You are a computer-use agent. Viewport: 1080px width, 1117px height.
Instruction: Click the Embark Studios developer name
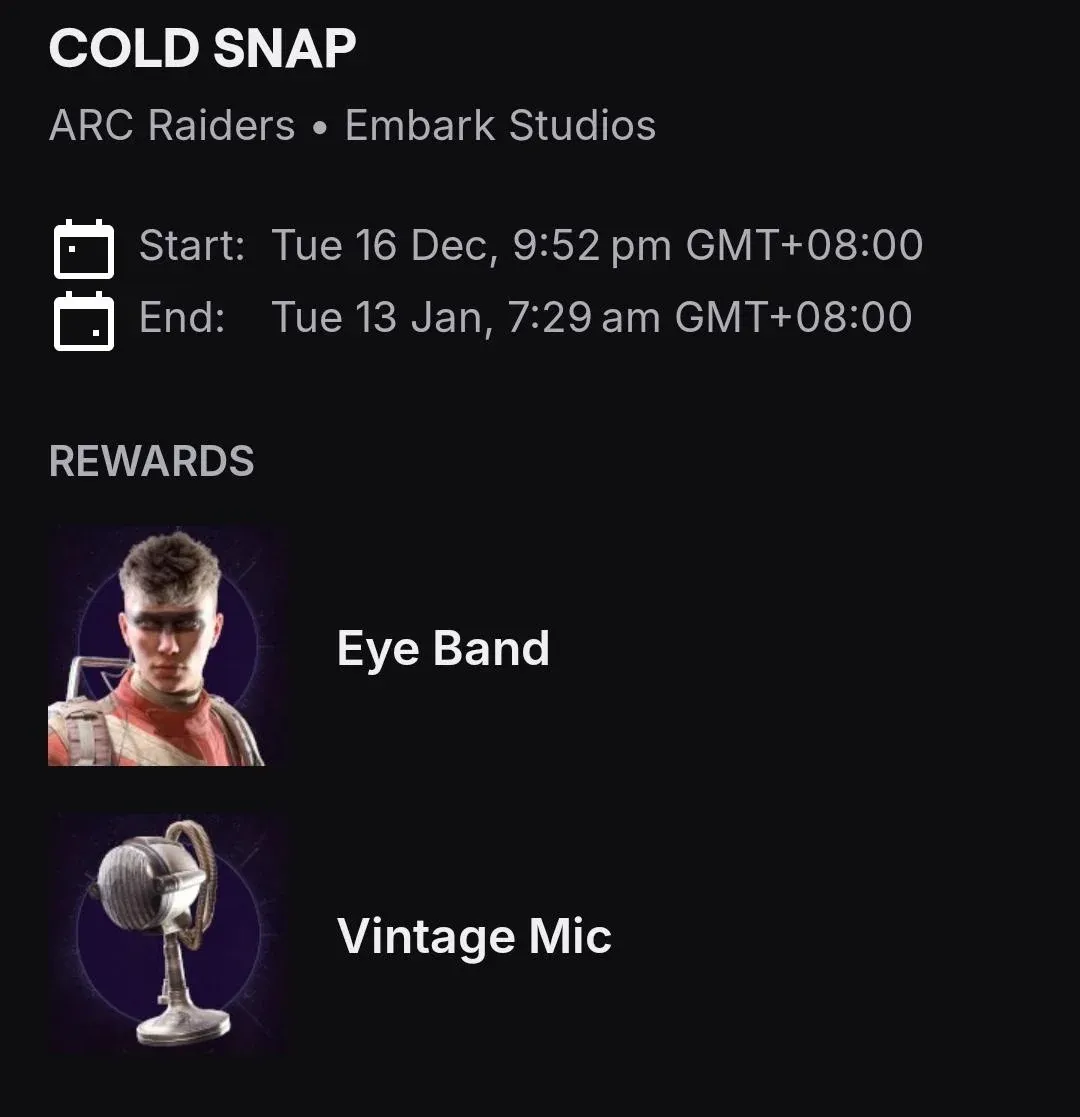click(x=500, y=124)
